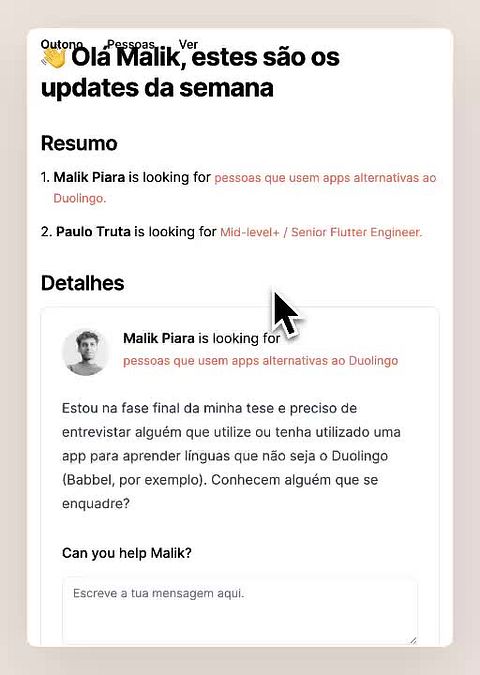
Task: Switch to the Pessoas section
Action: click(x=131, y=44)
